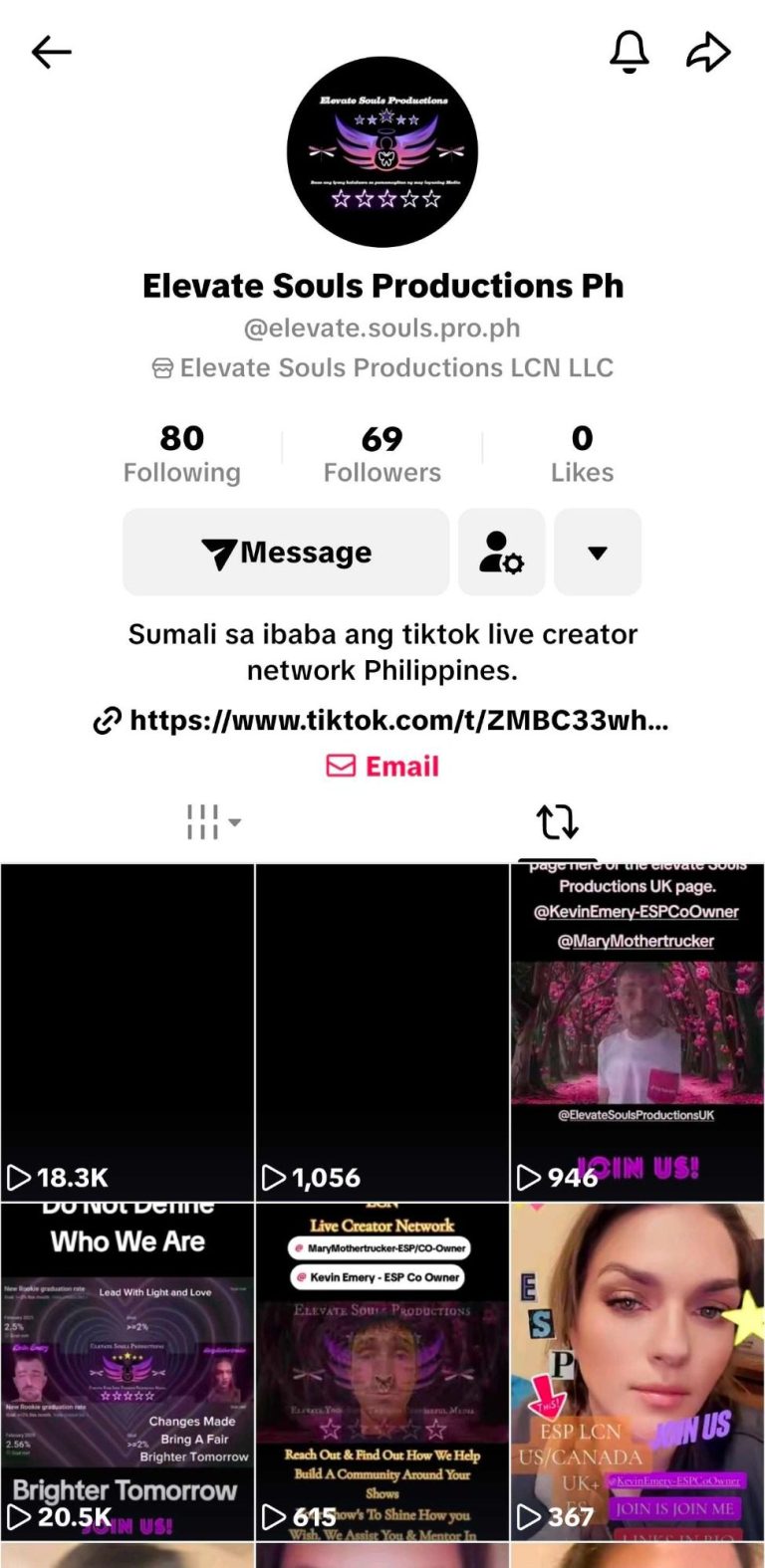The width and height of the screenshot is (765, 1568).
Task: Select the reposts tab
Action: pyautogui.click(x=557, y=822)
